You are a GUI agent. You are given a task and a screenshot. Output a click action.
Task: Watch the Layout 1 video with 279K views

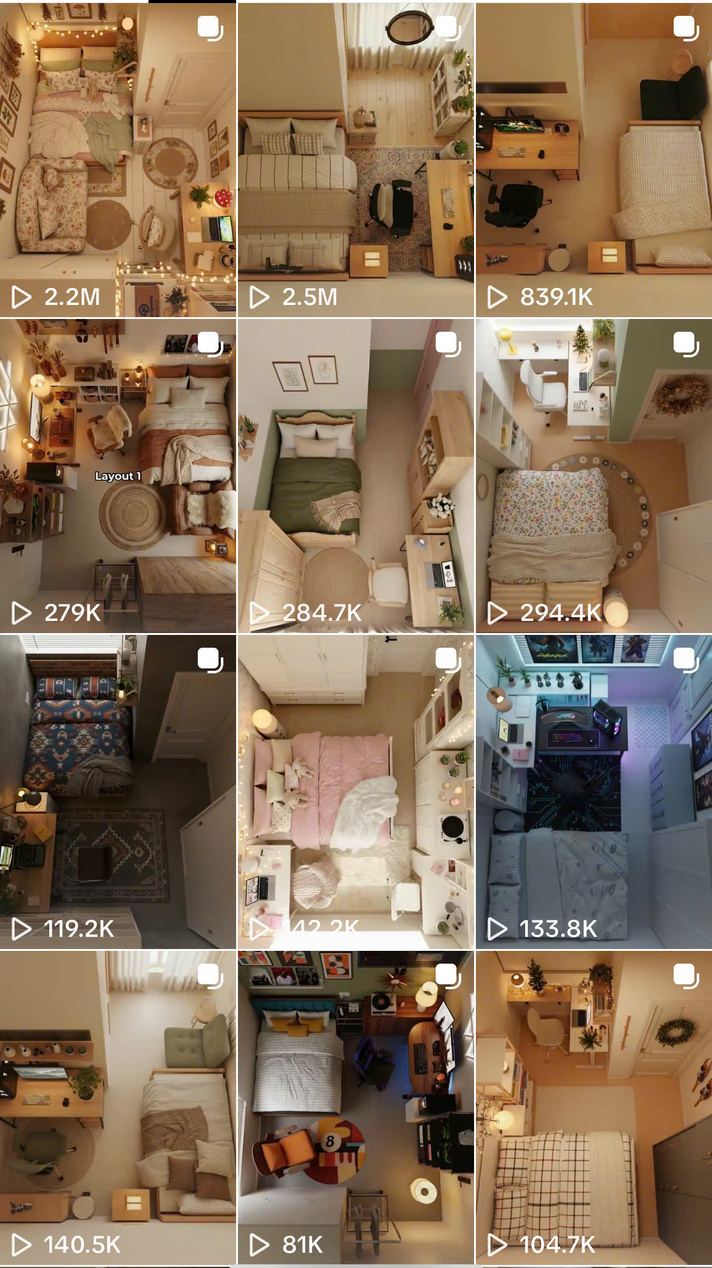point(118,476)
